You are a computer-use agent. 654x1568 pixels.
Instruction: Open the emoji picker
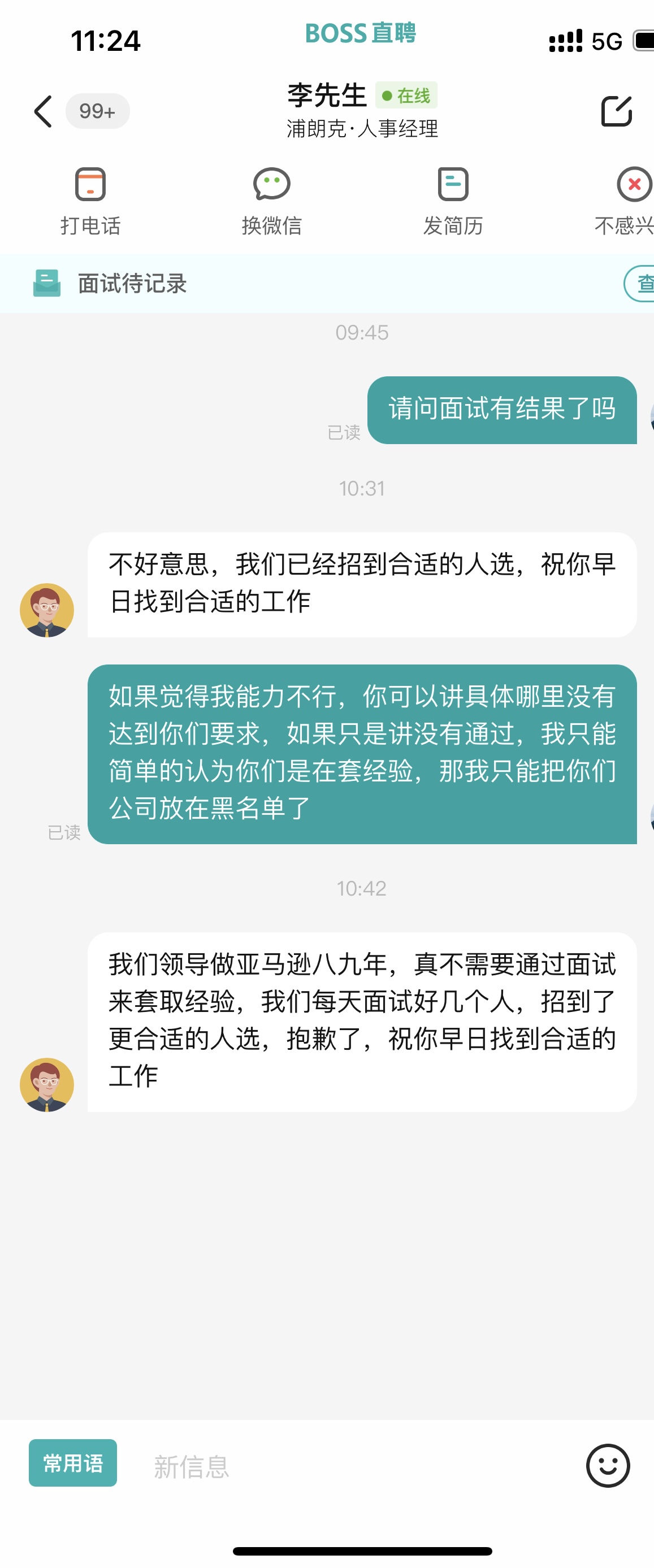[607, 1466]
